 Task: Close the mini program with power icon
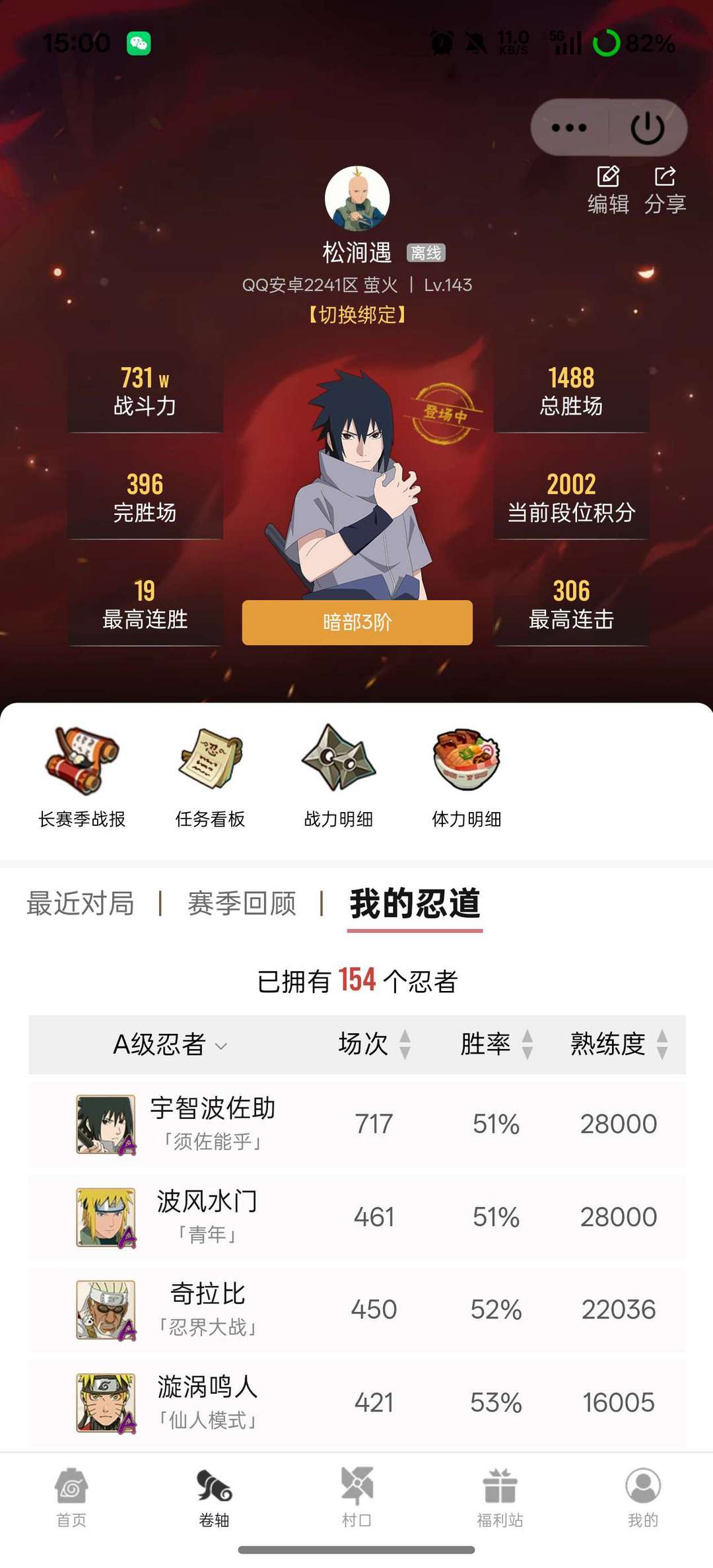[647, 127]
